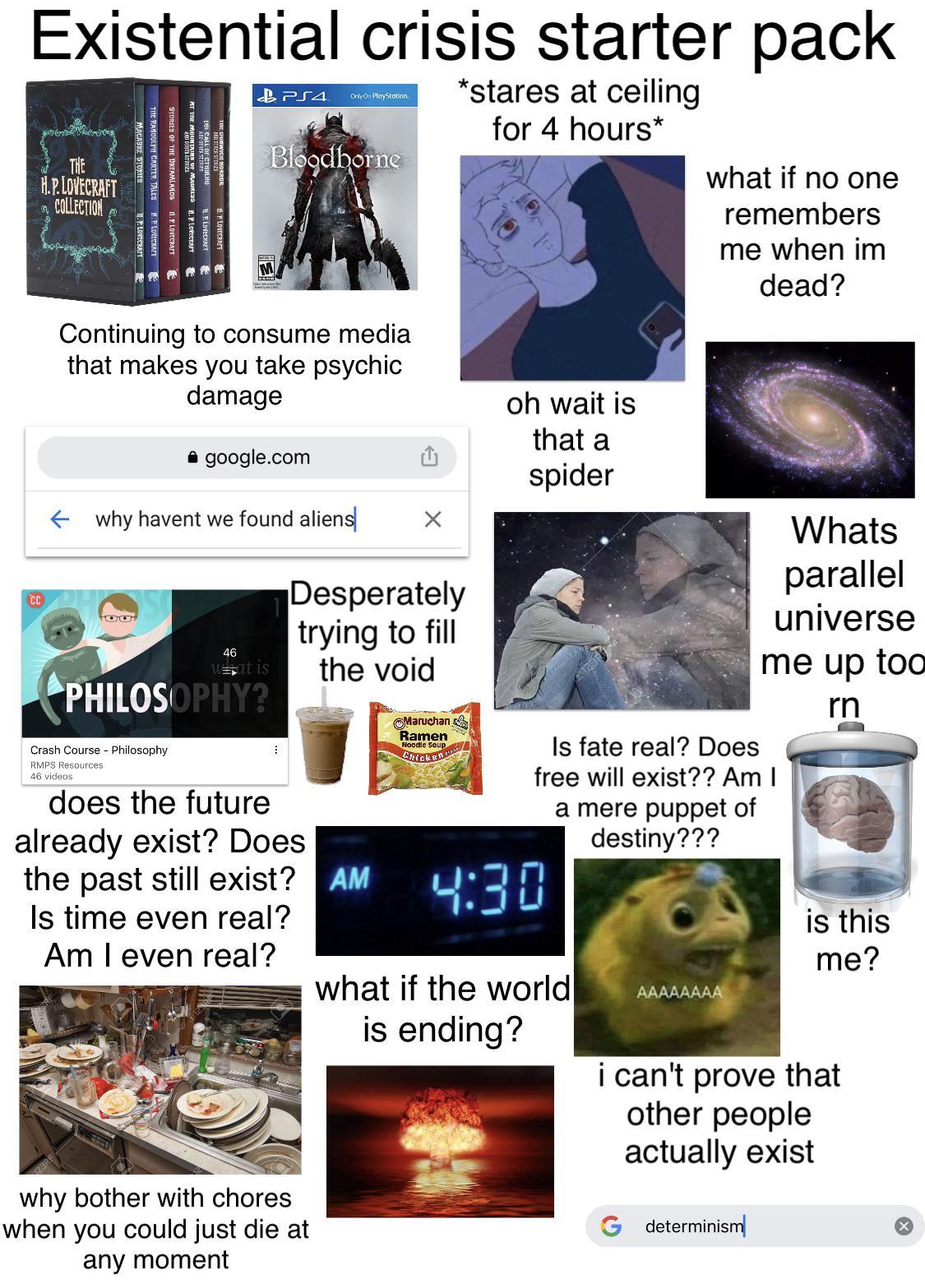Tap the share icon in the address bar
Image resolution: width=925 pixels, height=1288 pixels.
[427, 457]
